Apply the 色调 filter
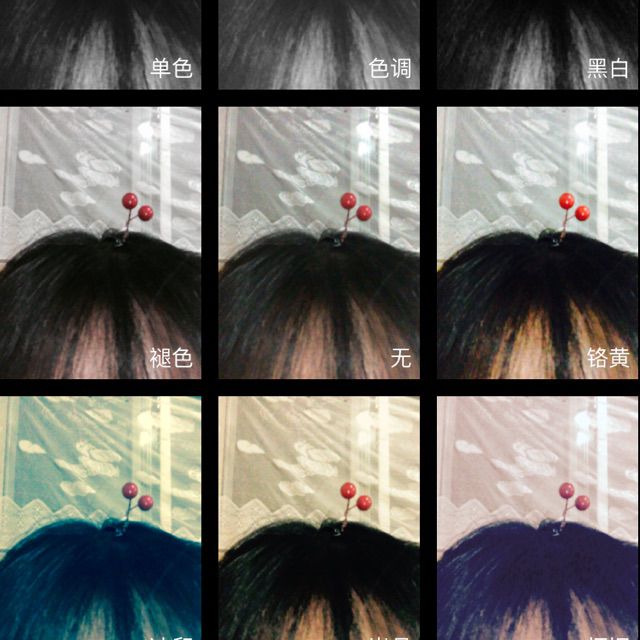 click(319, 44)
